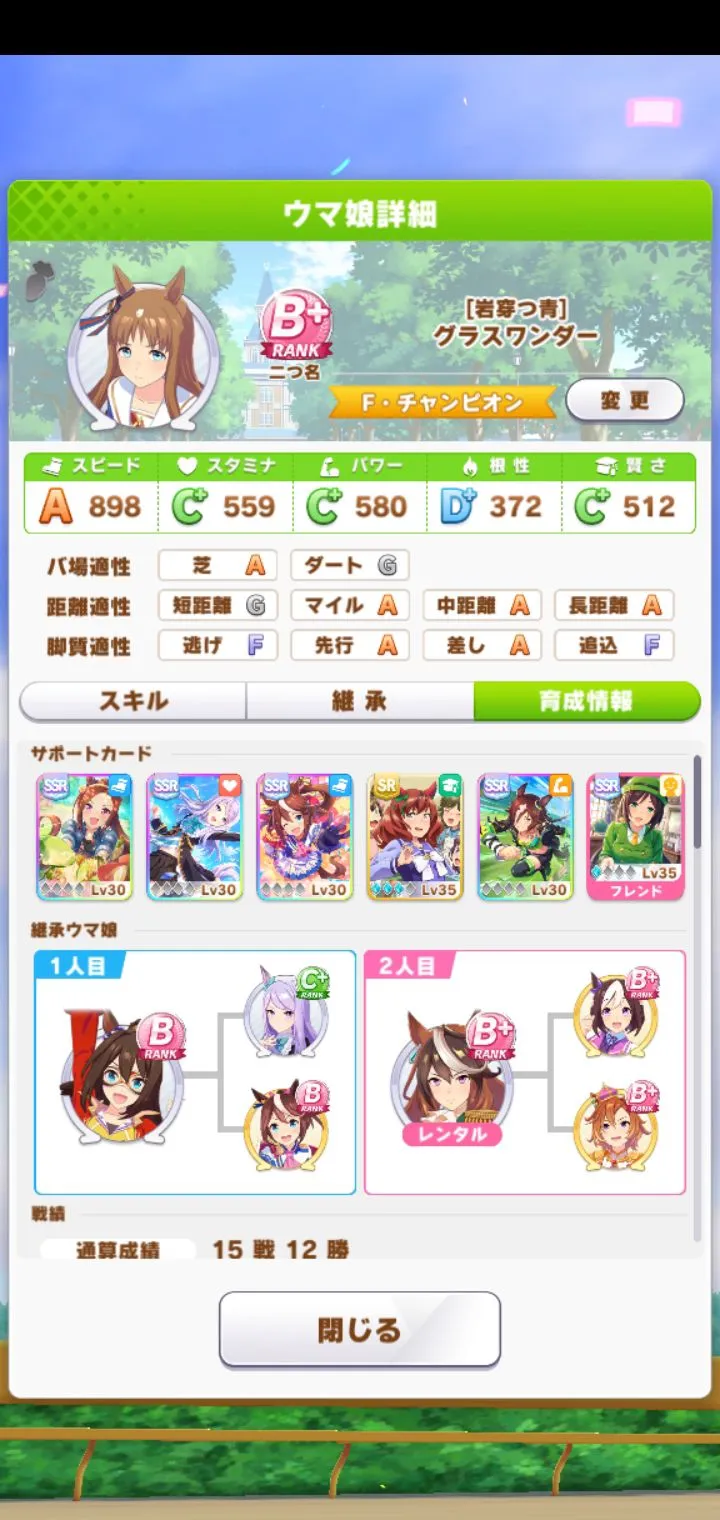This screenshot has height=1520, width=720.
Task: Close the dialog with the 閉じる button
Action: coord(359,1329)
